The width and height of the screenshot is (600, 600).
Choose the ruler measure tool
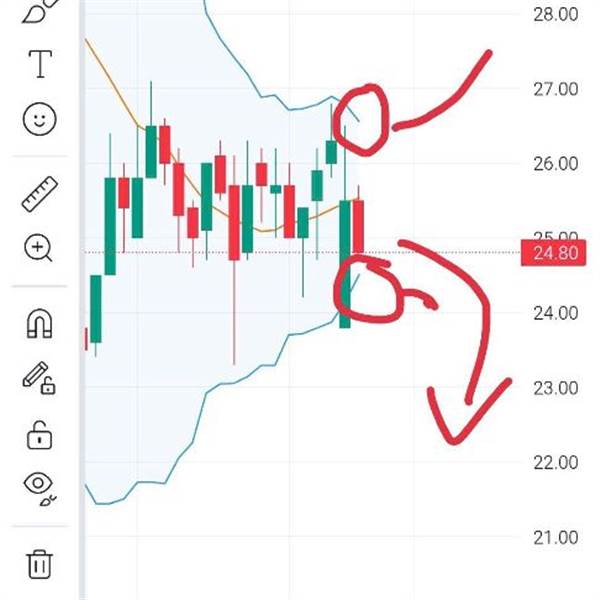[x=39, y=193]
